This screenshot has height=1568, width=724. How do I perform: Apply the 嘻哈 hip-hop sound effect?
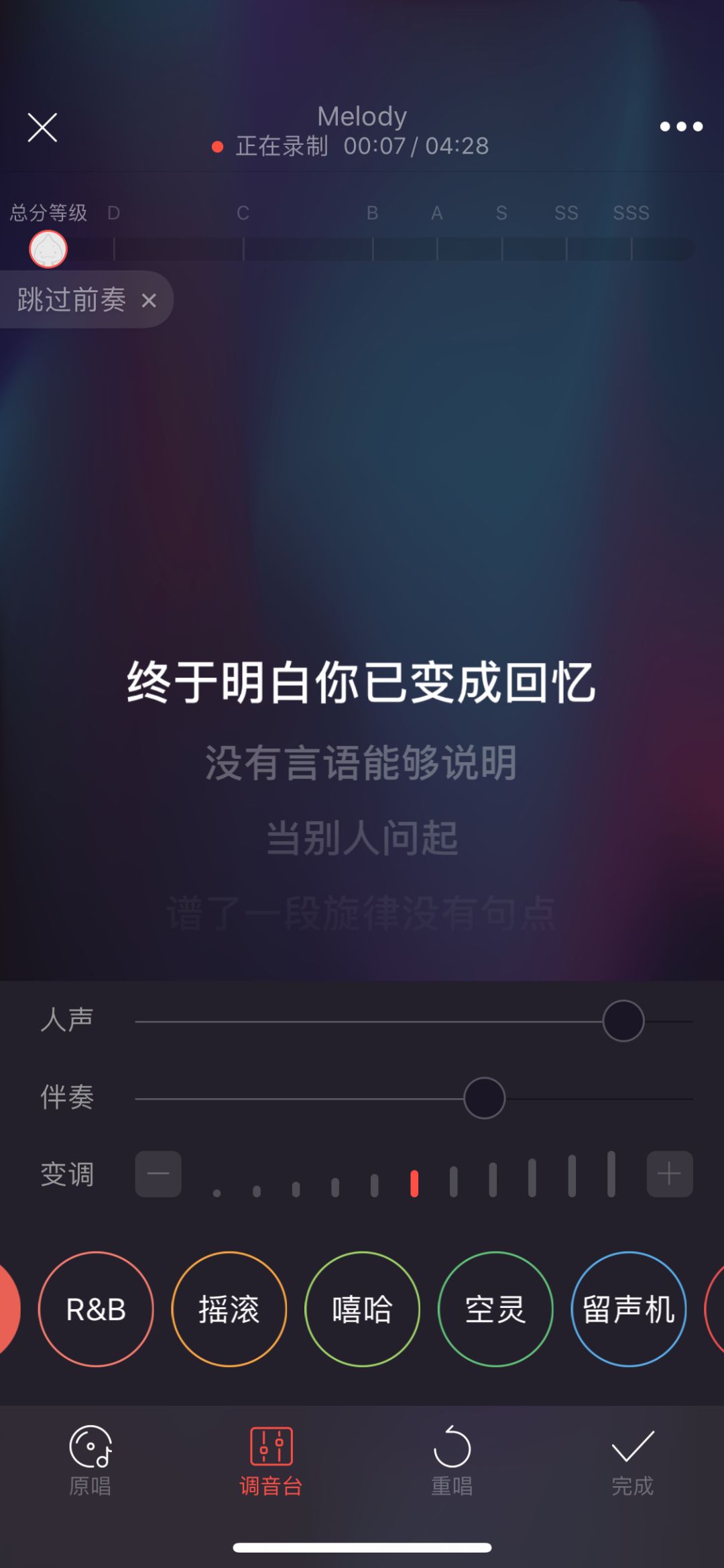[362, 1309]
